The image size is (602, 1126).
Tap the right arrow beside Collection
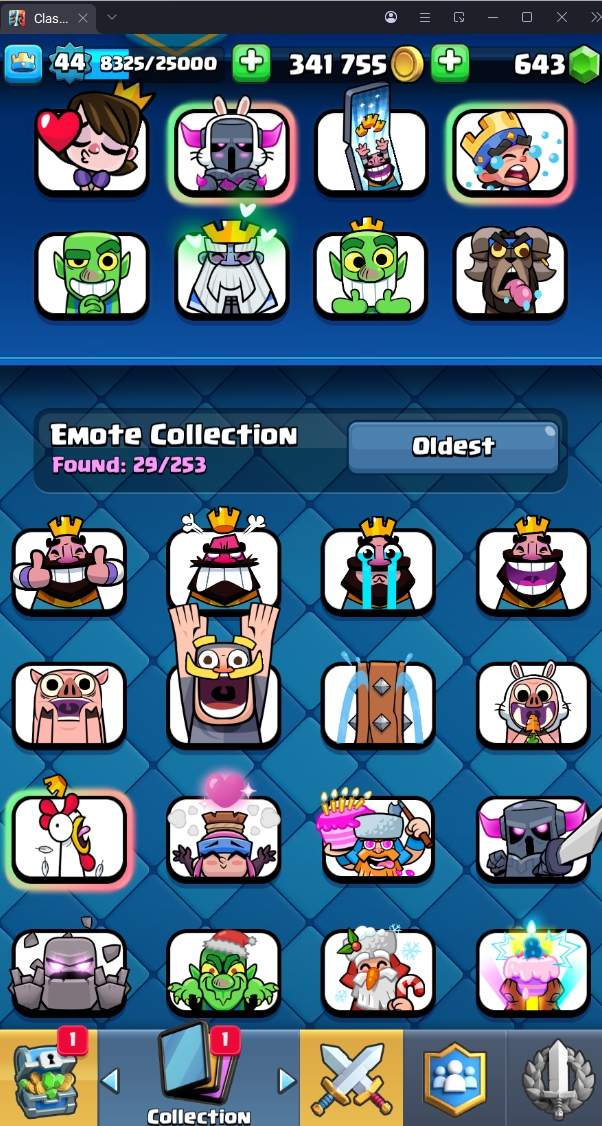(287, 1080)
